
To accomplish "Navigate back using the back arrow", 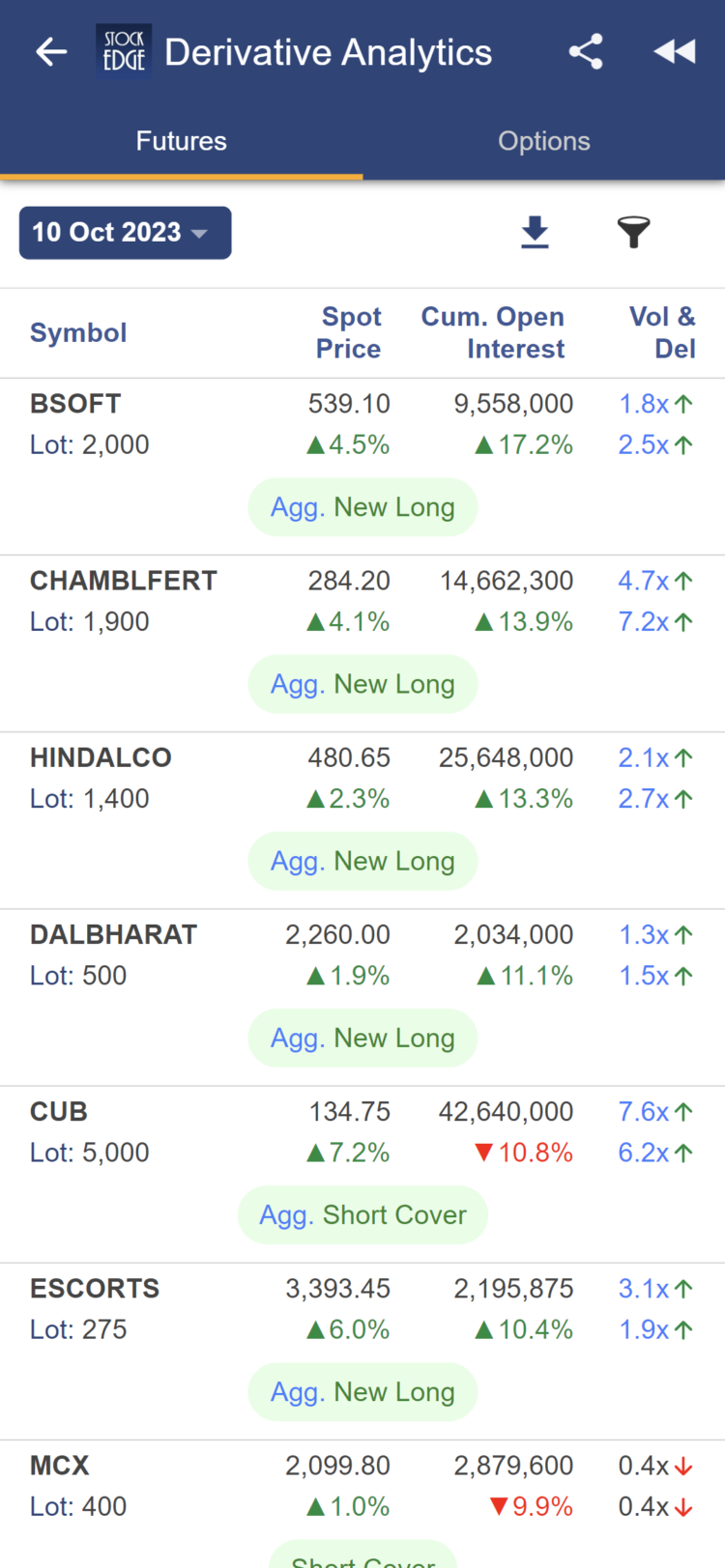I will click(50, 52).
